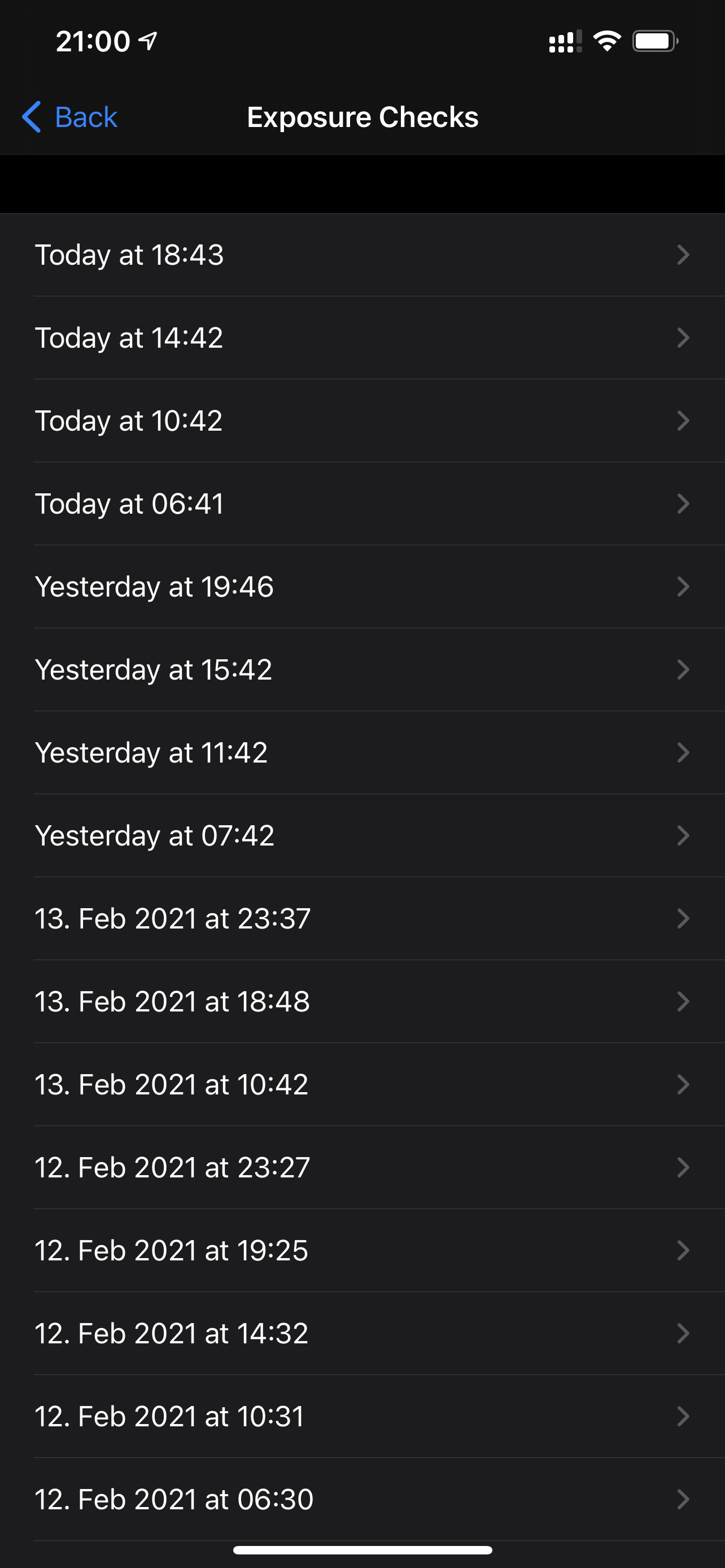
Task: Tap the Yesterday at 19:46 row
Action: 362,586
